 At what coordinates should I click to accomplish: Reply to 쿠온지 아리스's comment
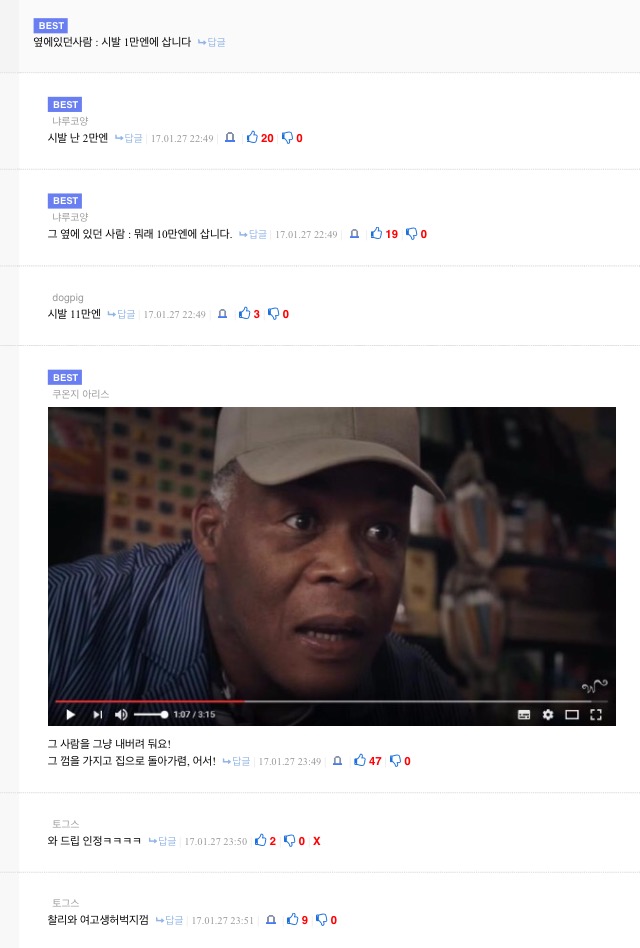point(236,761)
